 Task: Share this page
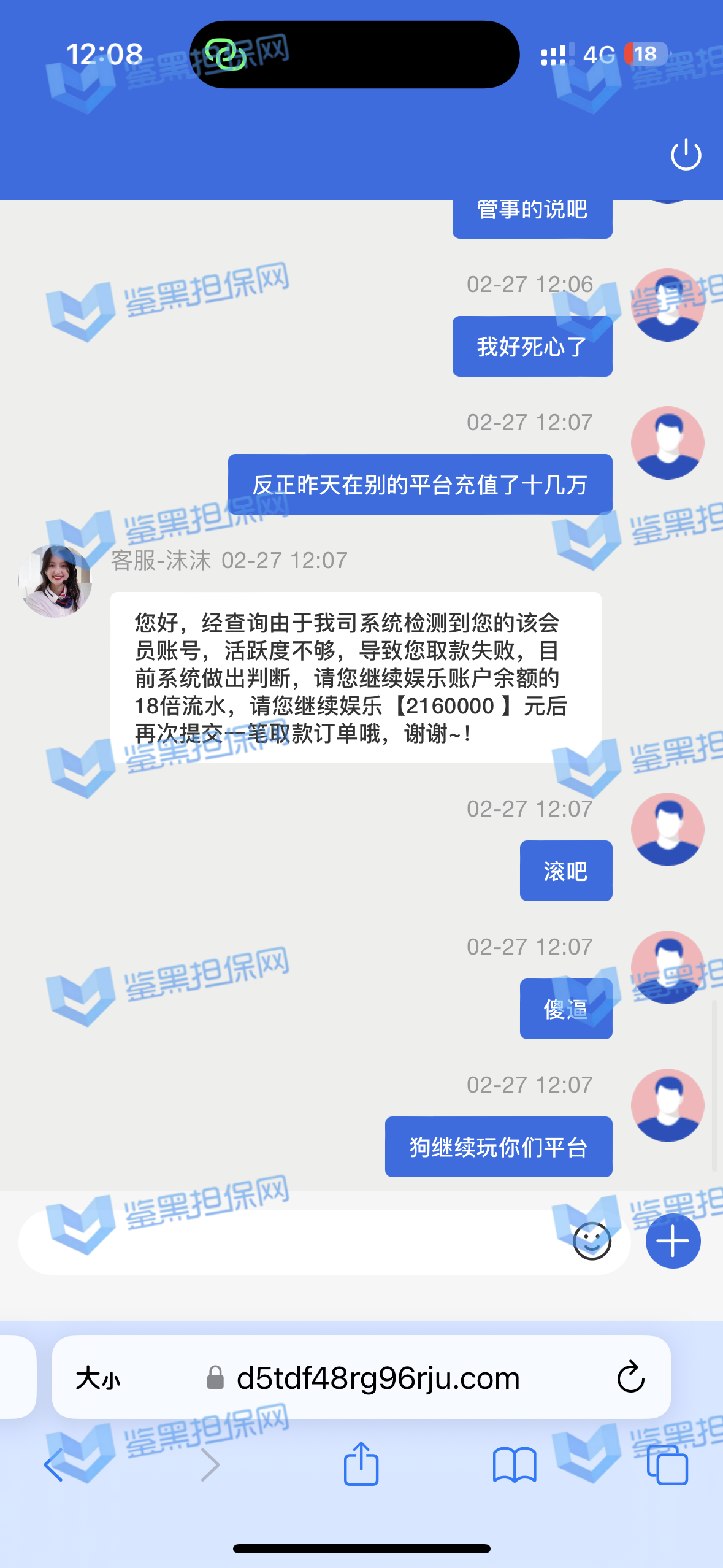pos(361,1464)
